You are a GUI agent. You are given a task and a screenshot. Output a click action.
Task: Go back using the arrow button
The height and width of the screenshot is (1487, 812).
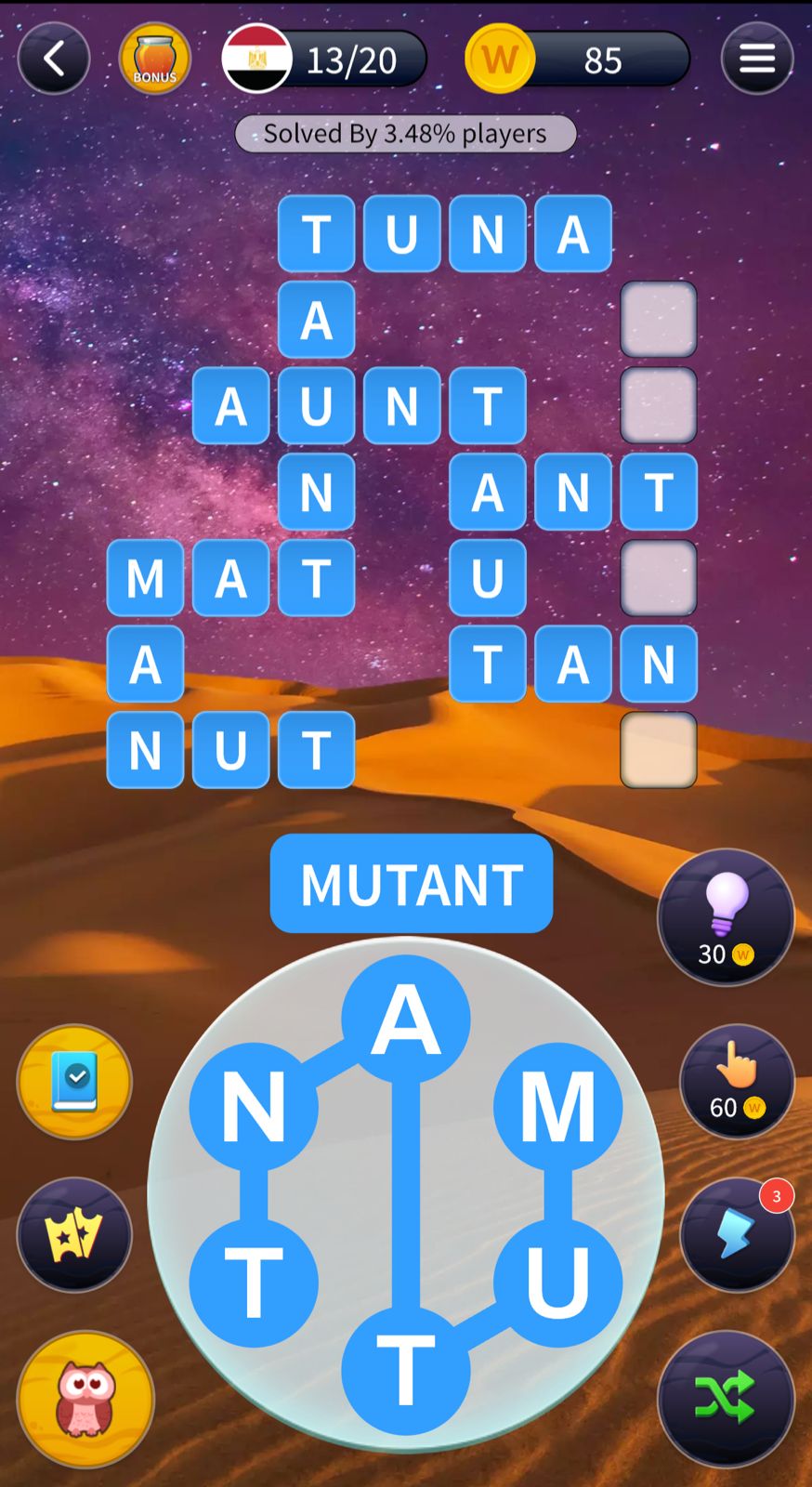(54, 59)
